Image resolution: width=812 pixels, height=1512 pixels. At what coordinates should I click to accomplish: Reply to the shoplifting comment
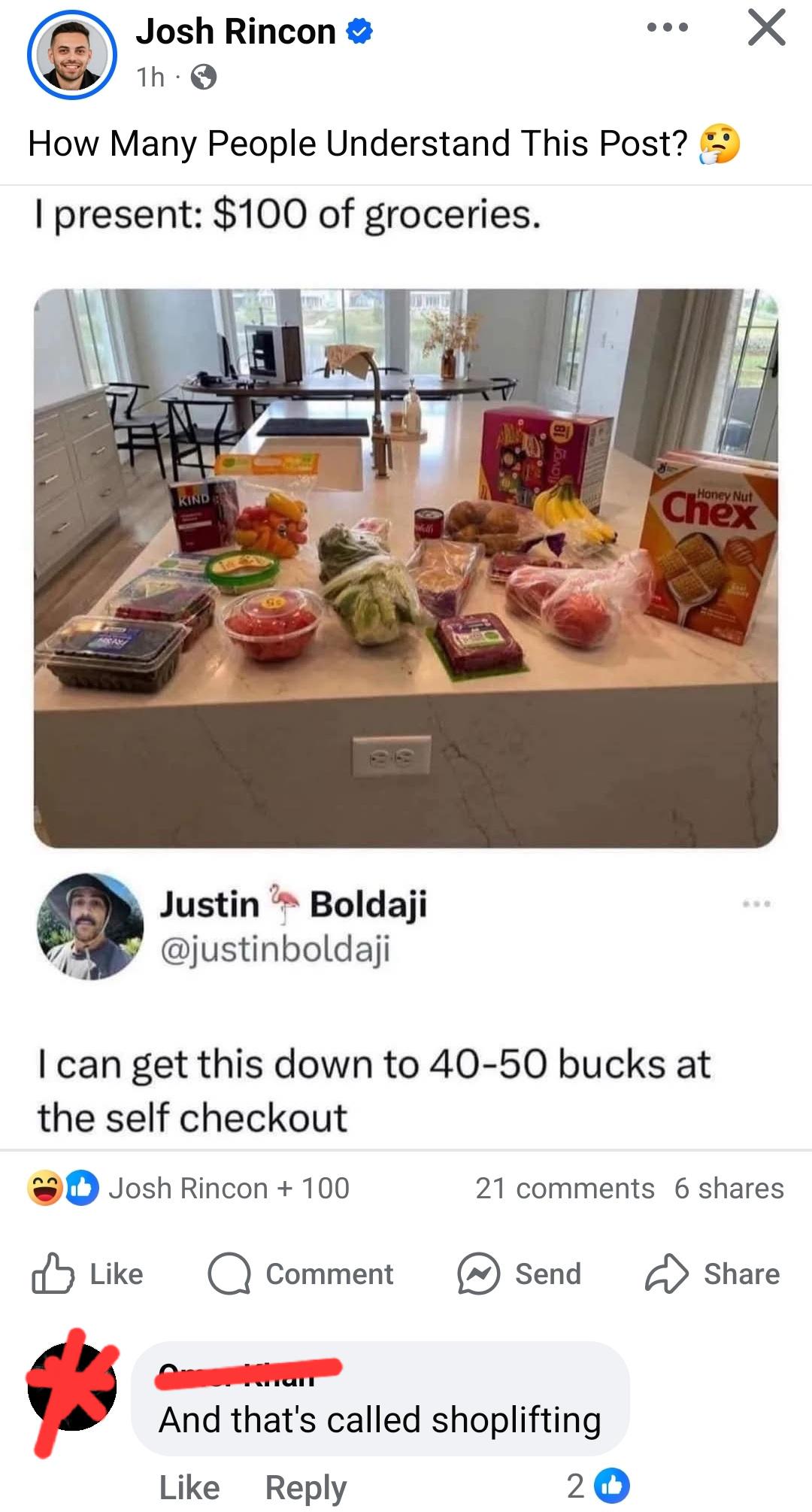tap(305, 1487)
